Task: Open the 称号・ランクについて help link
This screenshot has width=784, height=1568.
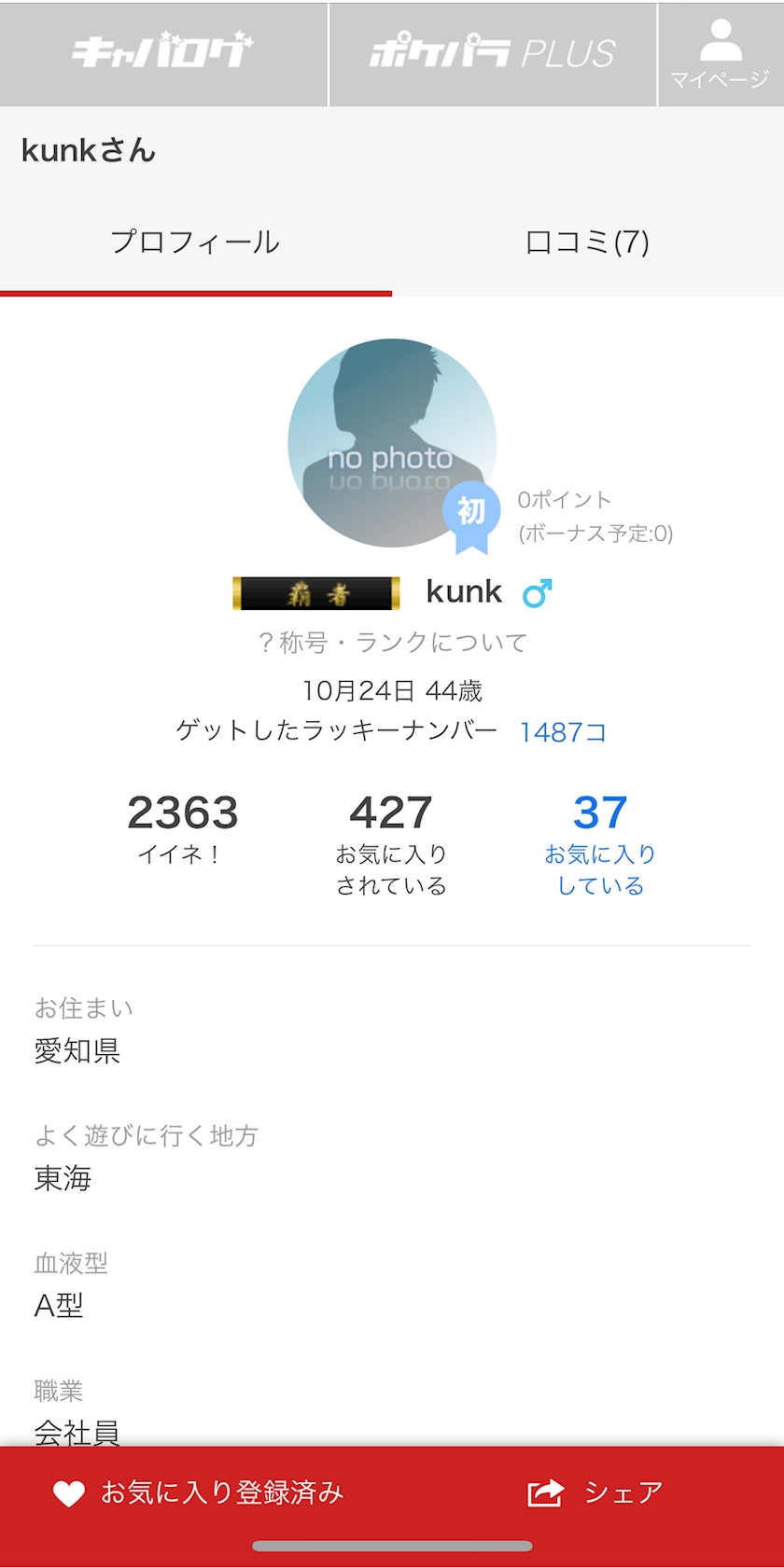Action: point(392,642)
